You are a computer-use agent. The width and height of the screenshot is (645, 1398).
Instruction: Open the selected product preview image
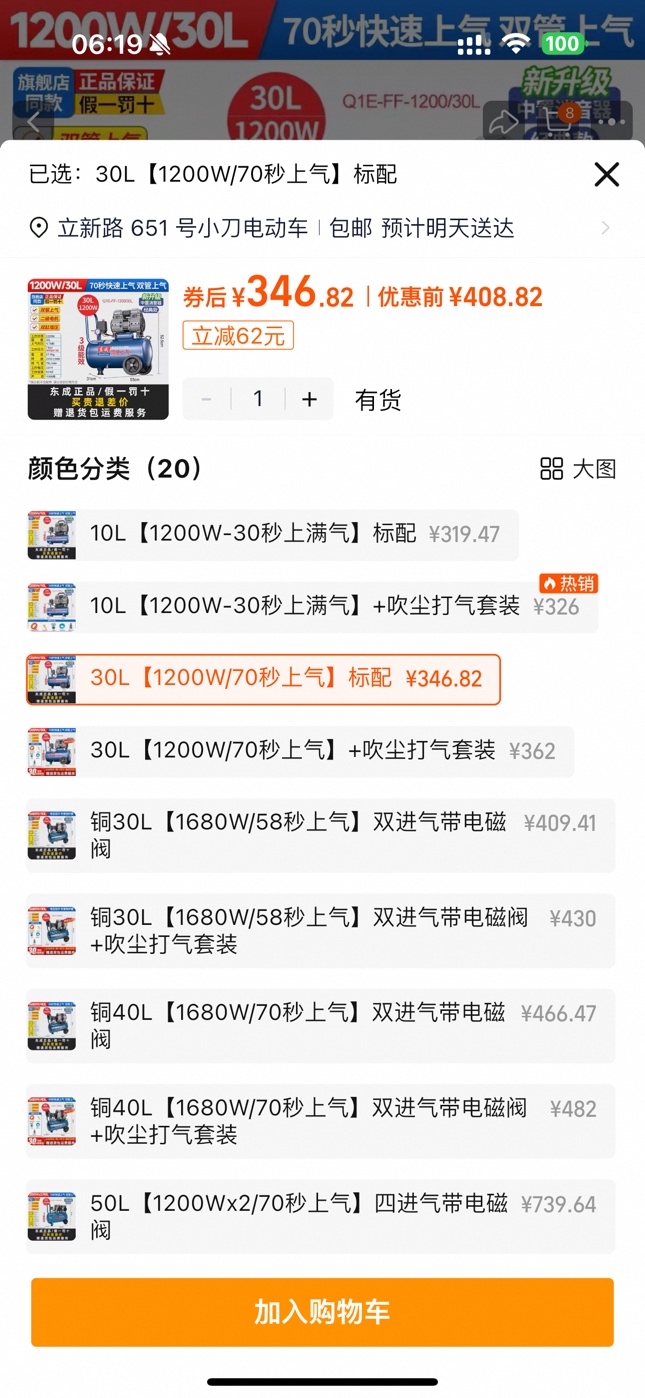(x=98, y=349)
